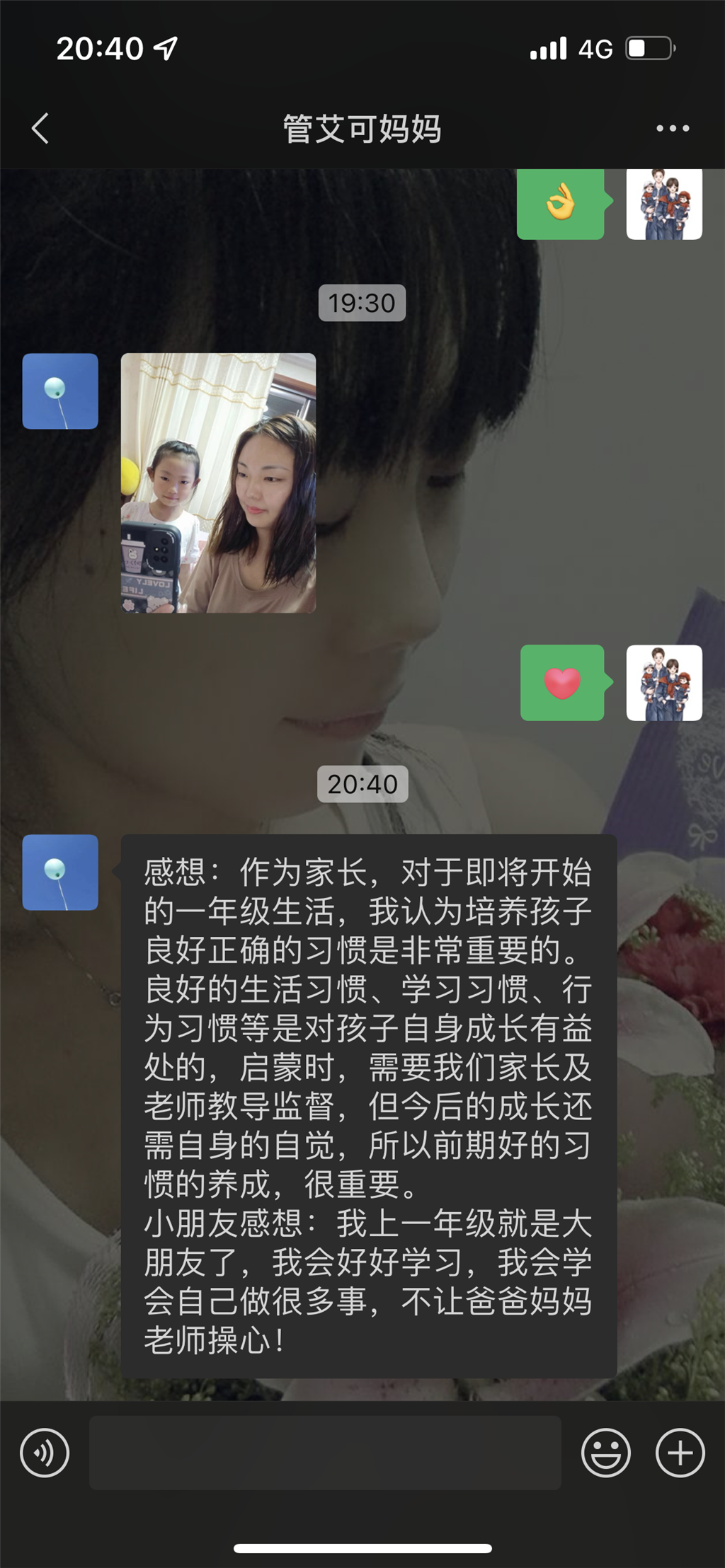
Task: View contact's balloon avatar beside the photo
Action: 60,391
